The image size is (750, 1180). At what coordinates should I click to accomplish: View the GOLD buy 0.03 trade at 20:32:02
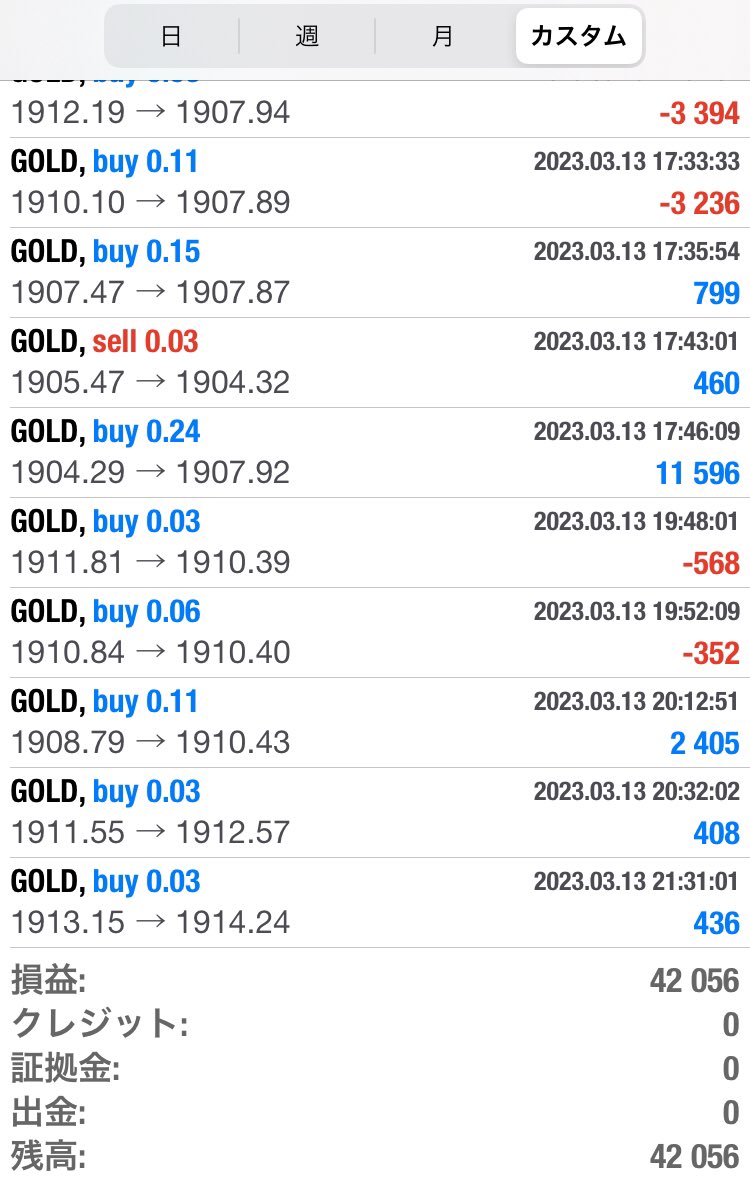click(375, 812)
